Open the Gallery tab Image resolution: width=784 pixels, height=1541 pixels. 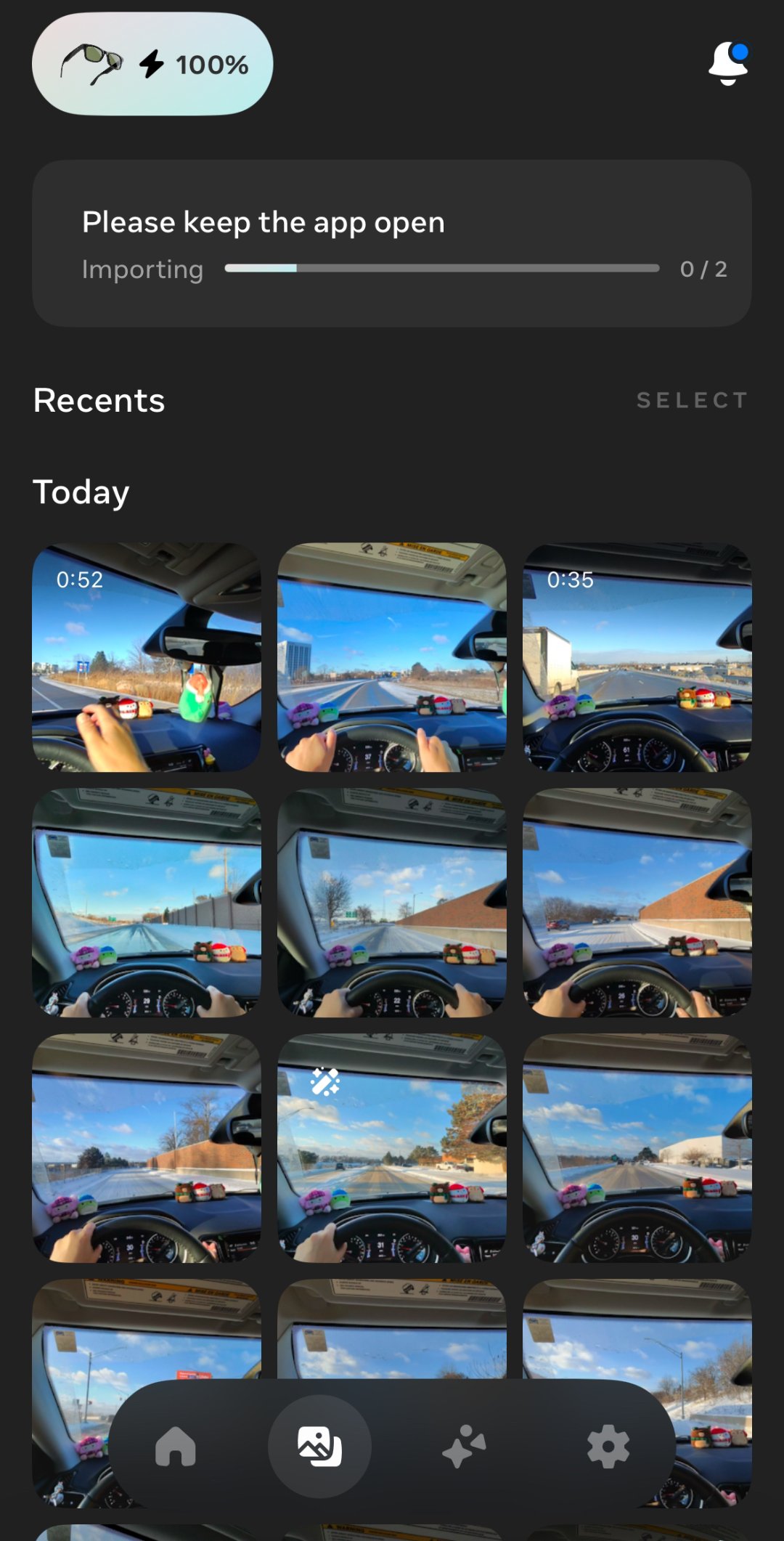[x=319, y=1446]
